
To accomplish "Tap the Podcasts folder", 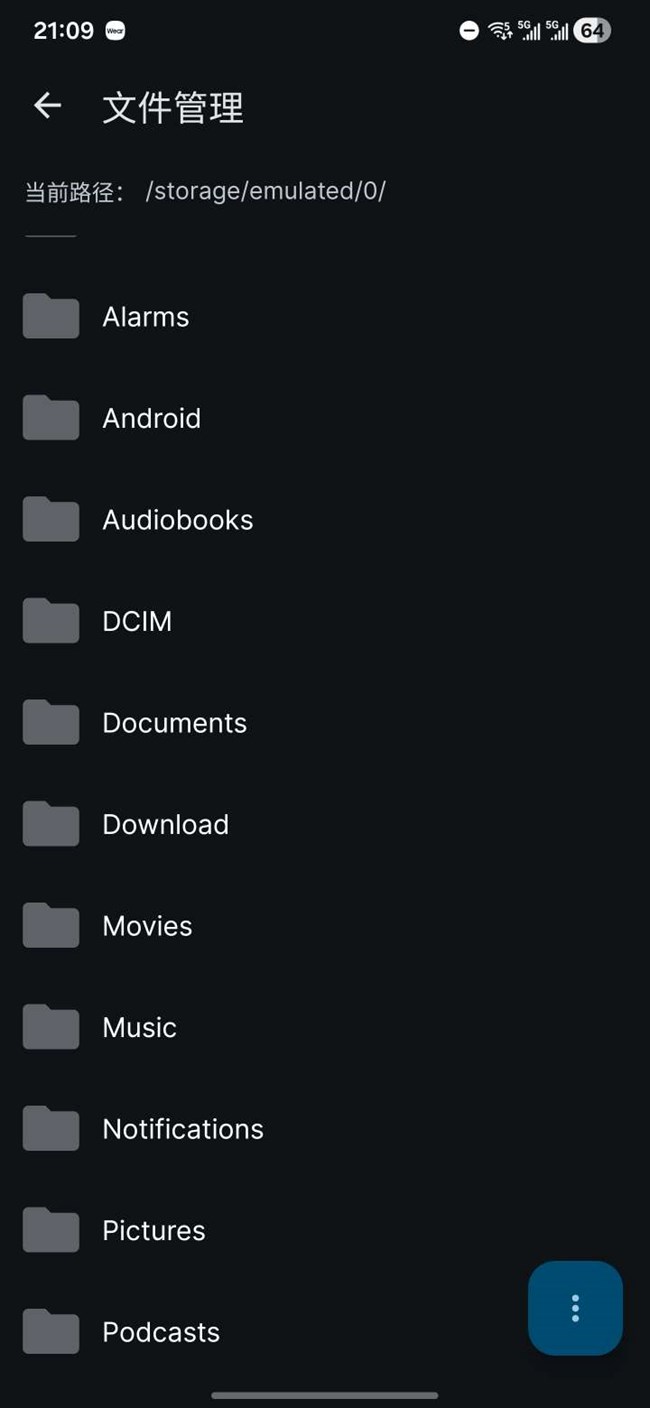I will click(161, 1332).
